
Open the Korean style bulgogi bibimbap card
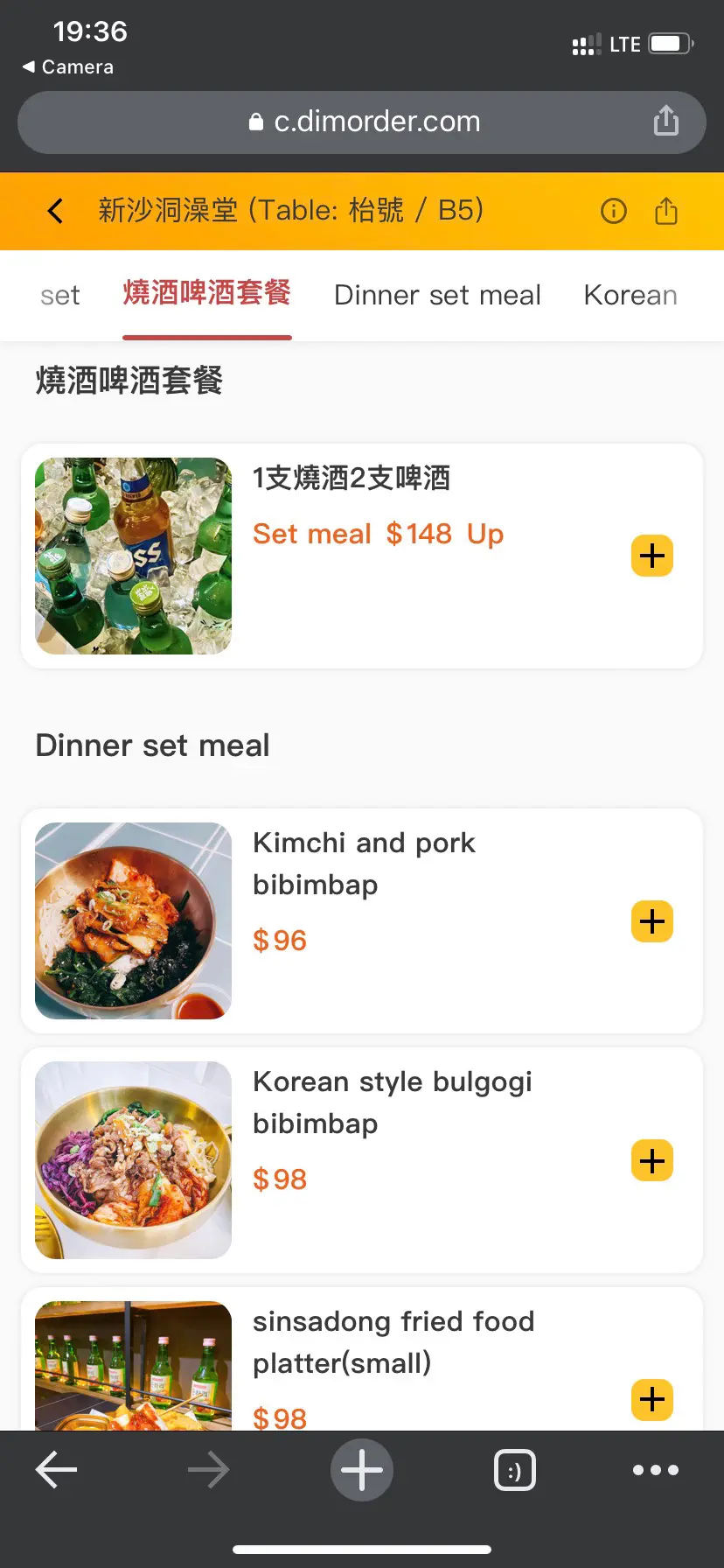pos(362,1160)
